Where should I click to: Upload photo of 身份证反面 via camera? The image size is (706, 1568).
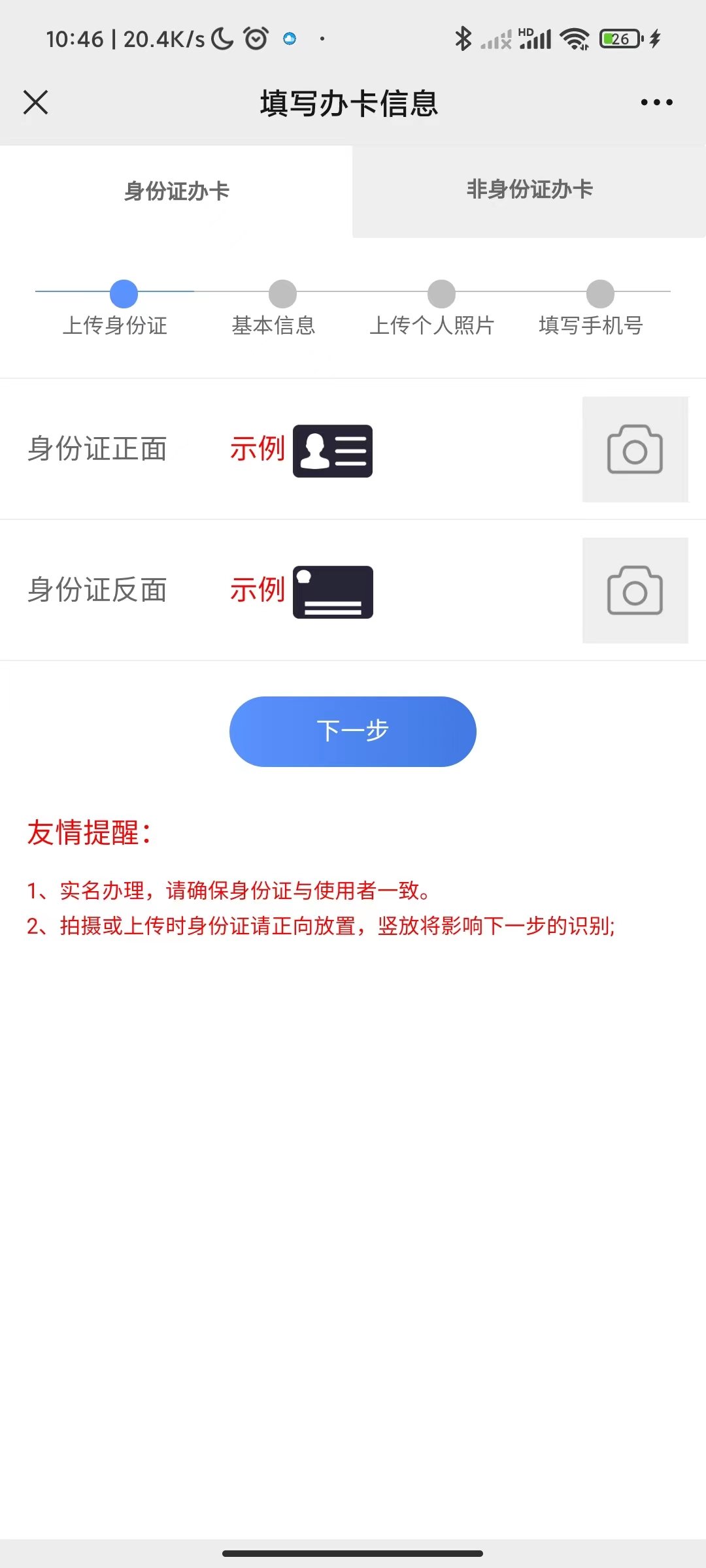[x=635, y=591]
